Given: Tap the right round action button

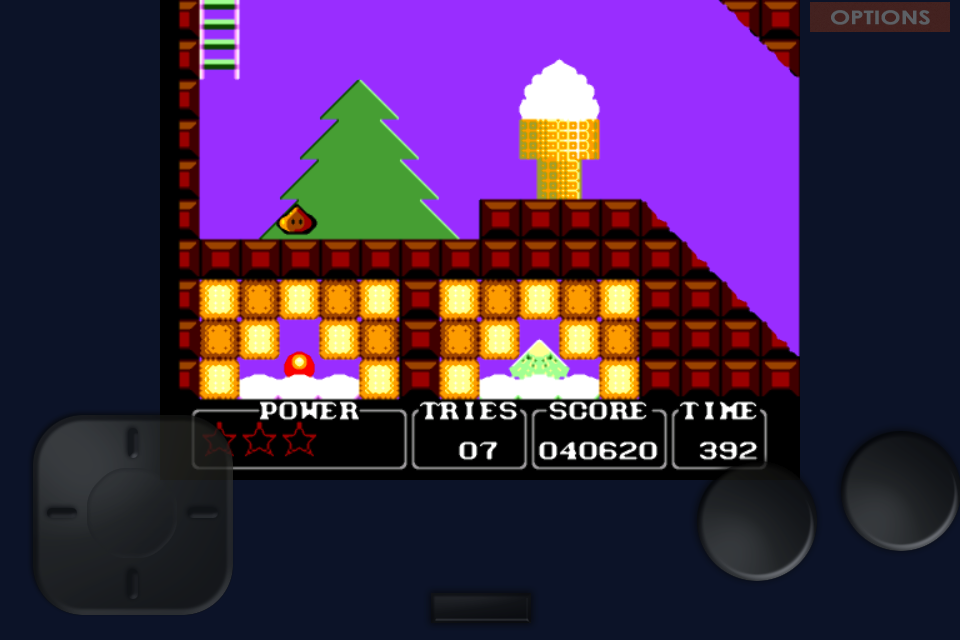Looking at the screenshot, I should [900, 491].
